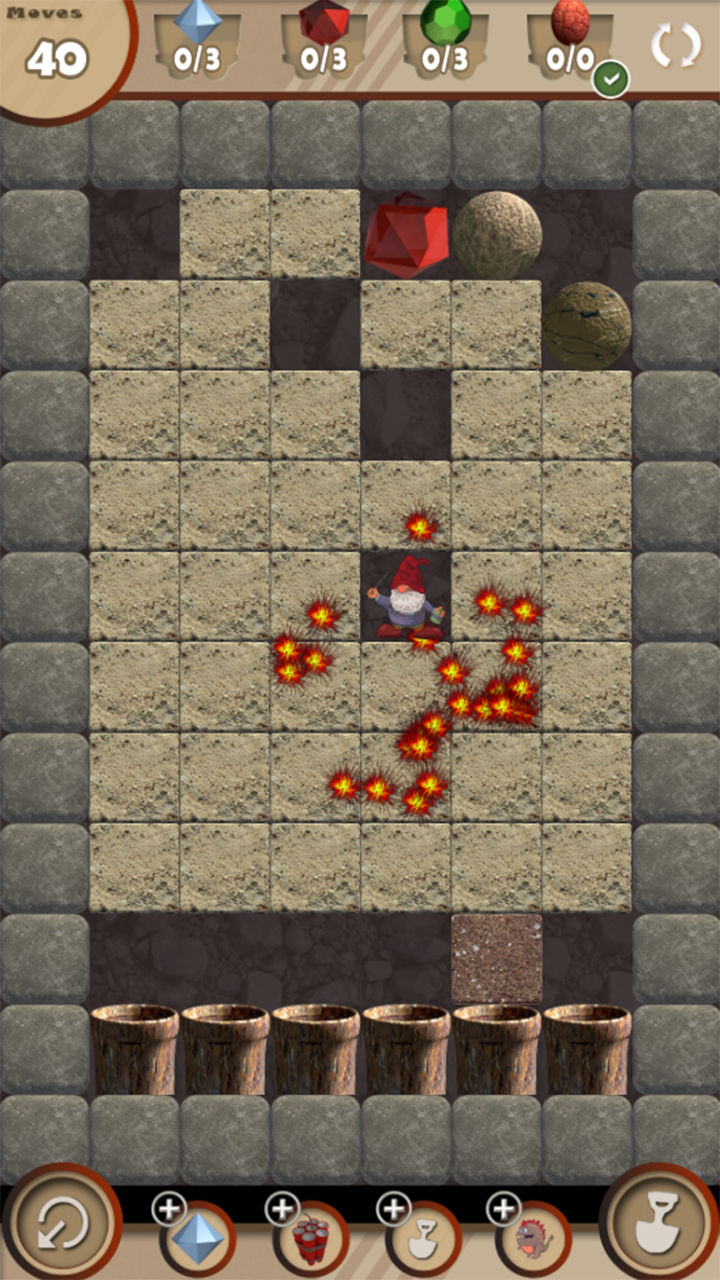Undo the last move
The height and width of the screenshot is (1280, 720).
(x=62, y=1222)
